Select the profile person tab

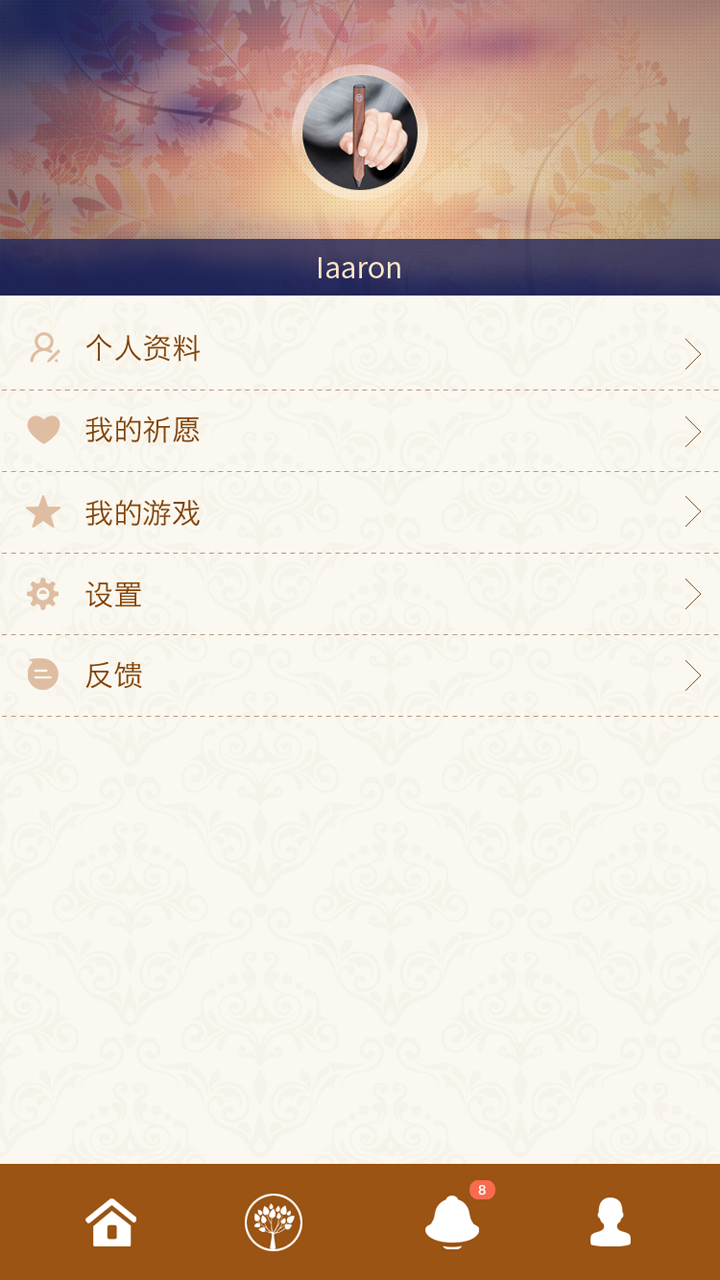[610, 1222]
